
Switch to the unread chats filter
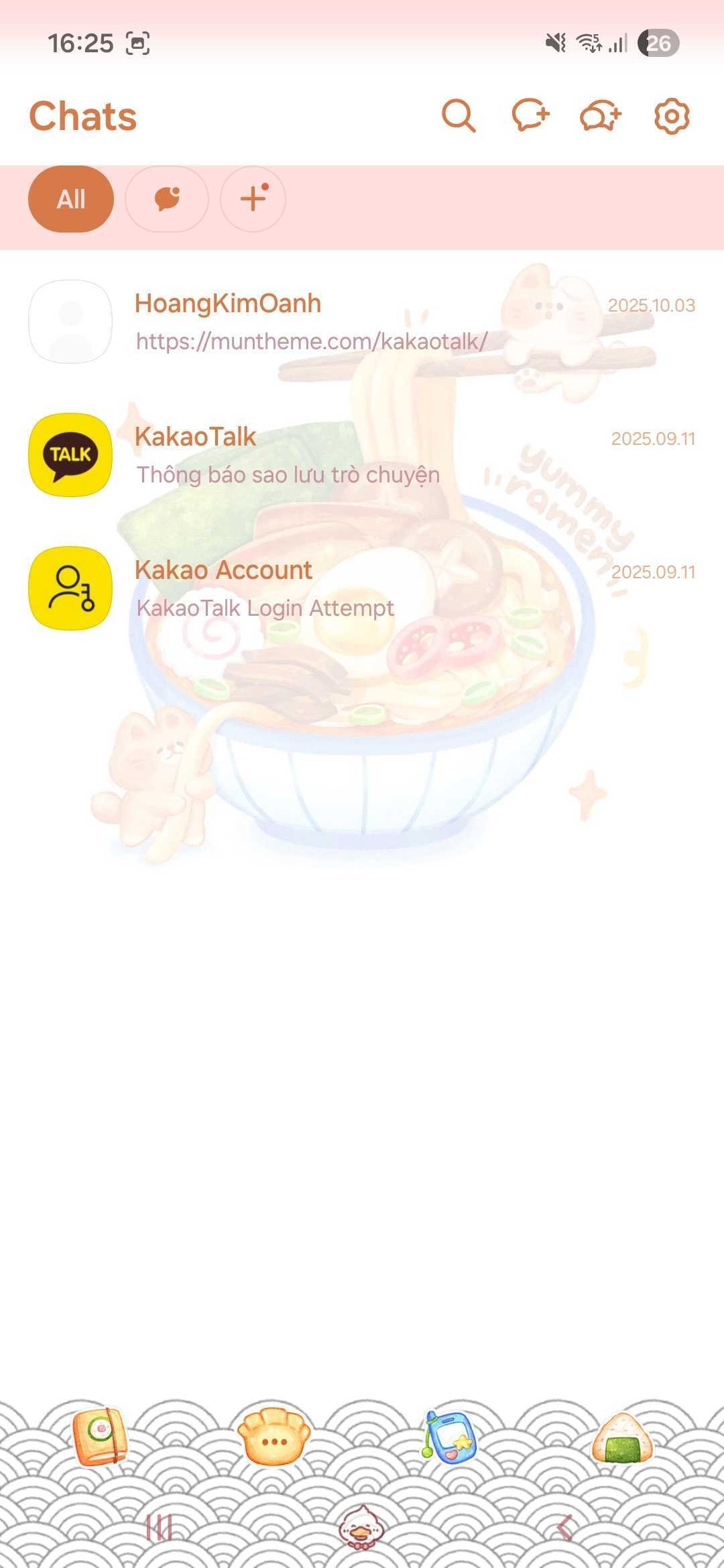(x=167, y=199)
